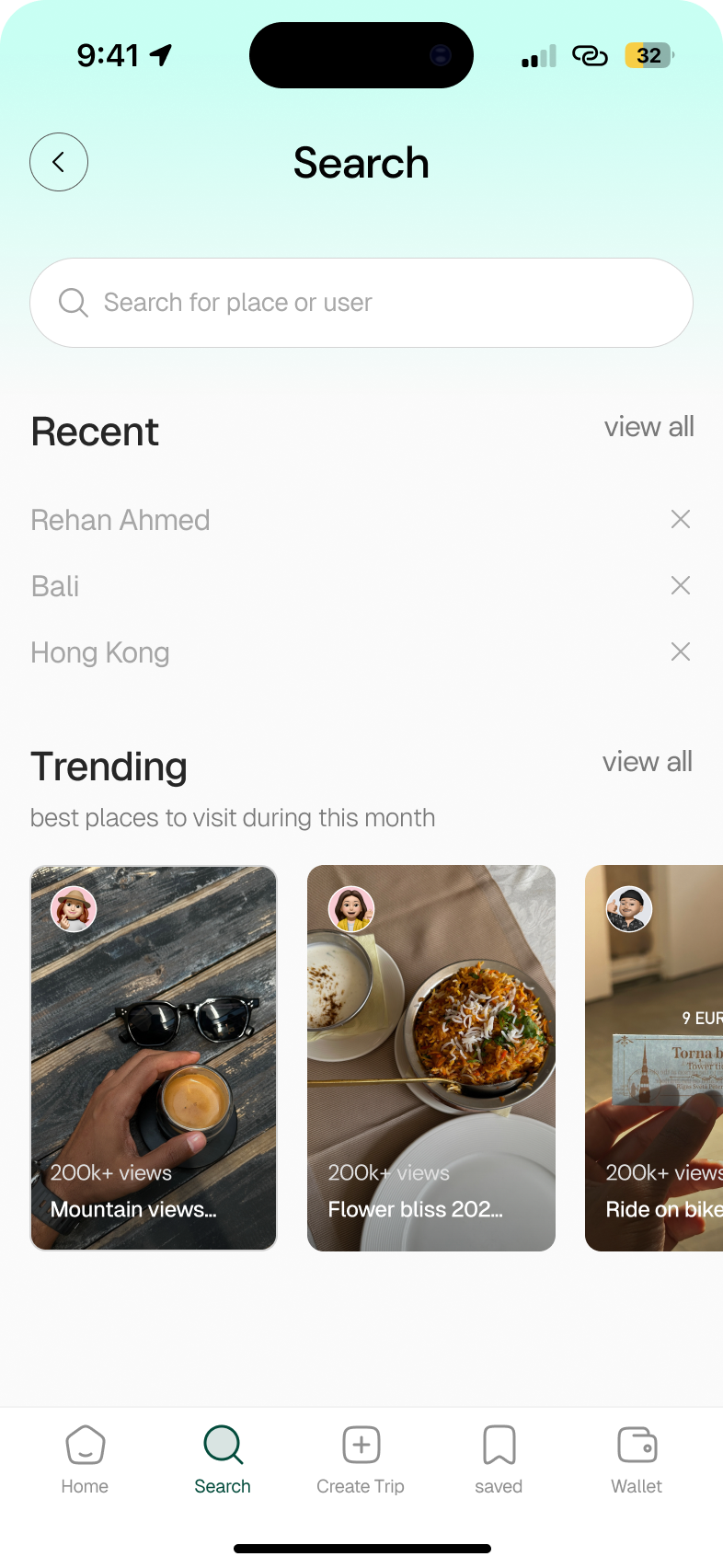Image resolution: width=723 pixels, height=1568 pixels.
Task: Open the Create Trip tab
Action: point(361,1460)
